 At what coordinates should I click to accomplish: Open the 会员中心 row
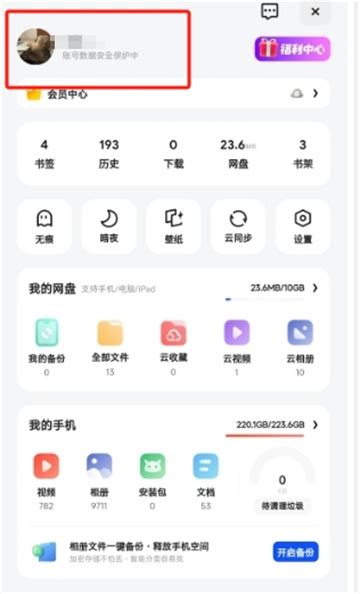coord(174,94)
